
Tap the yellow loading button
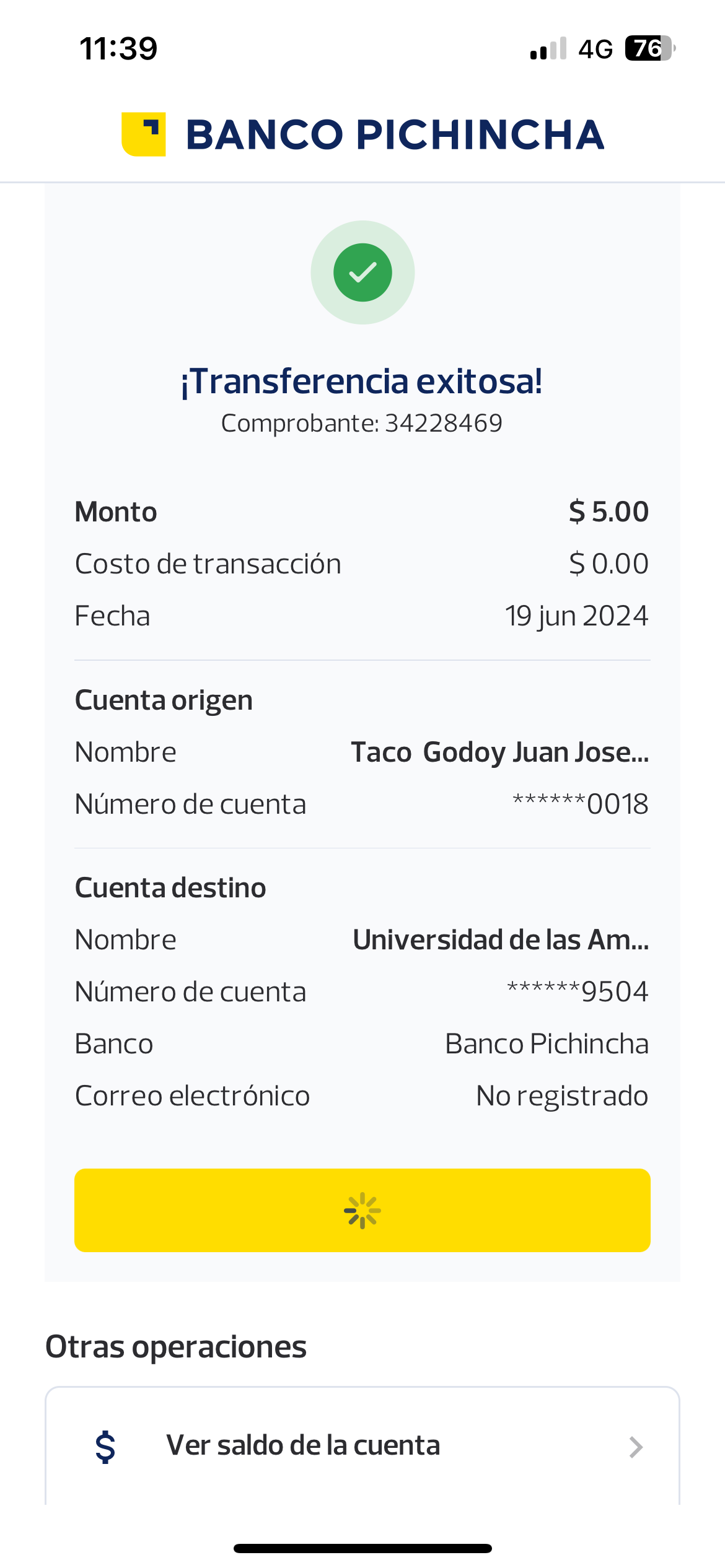pyautogui.click(x=362, y=1210)
